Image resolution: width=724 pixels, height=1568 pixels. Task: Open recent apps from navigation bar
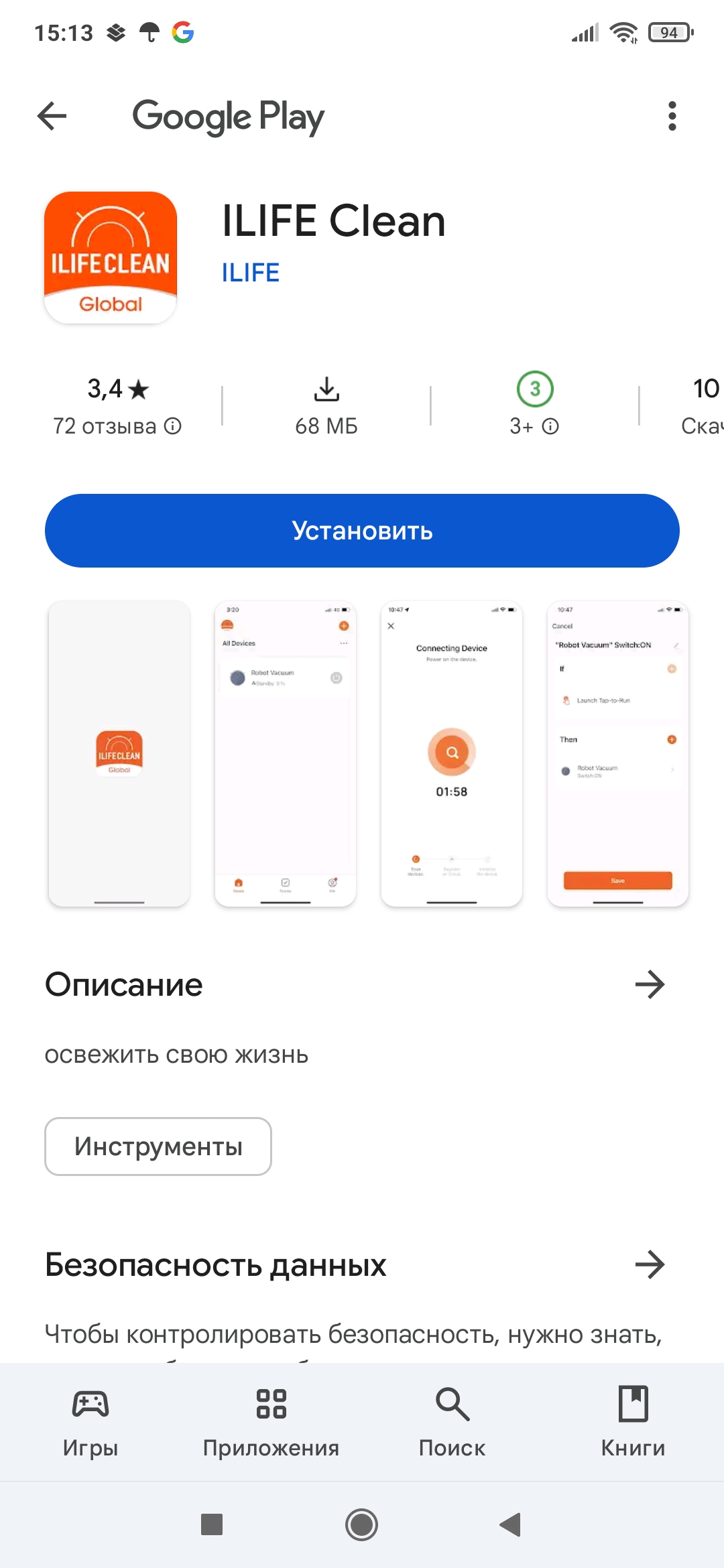212,1525
